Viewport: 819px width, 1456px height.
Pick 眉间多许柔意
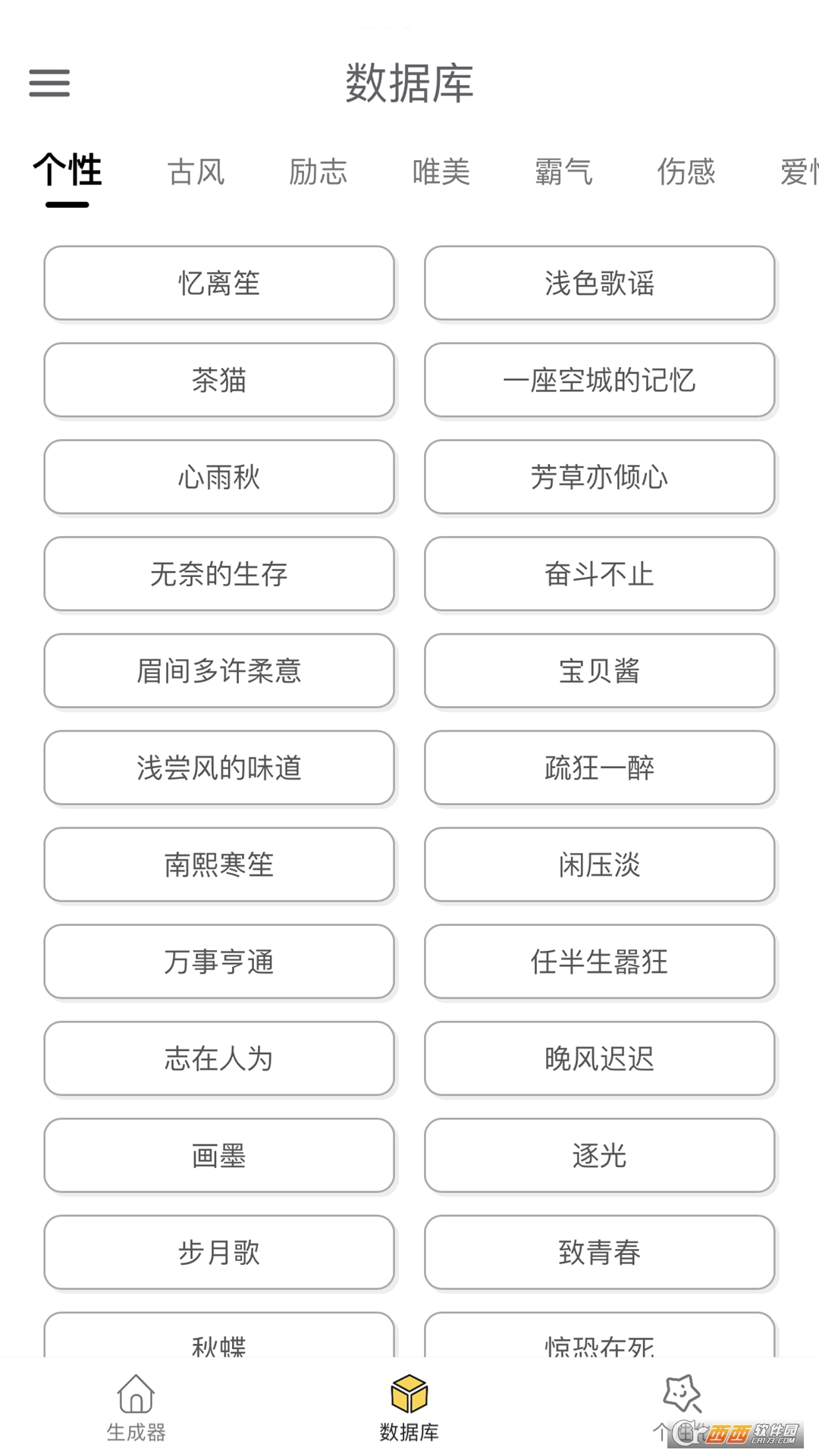219,671
